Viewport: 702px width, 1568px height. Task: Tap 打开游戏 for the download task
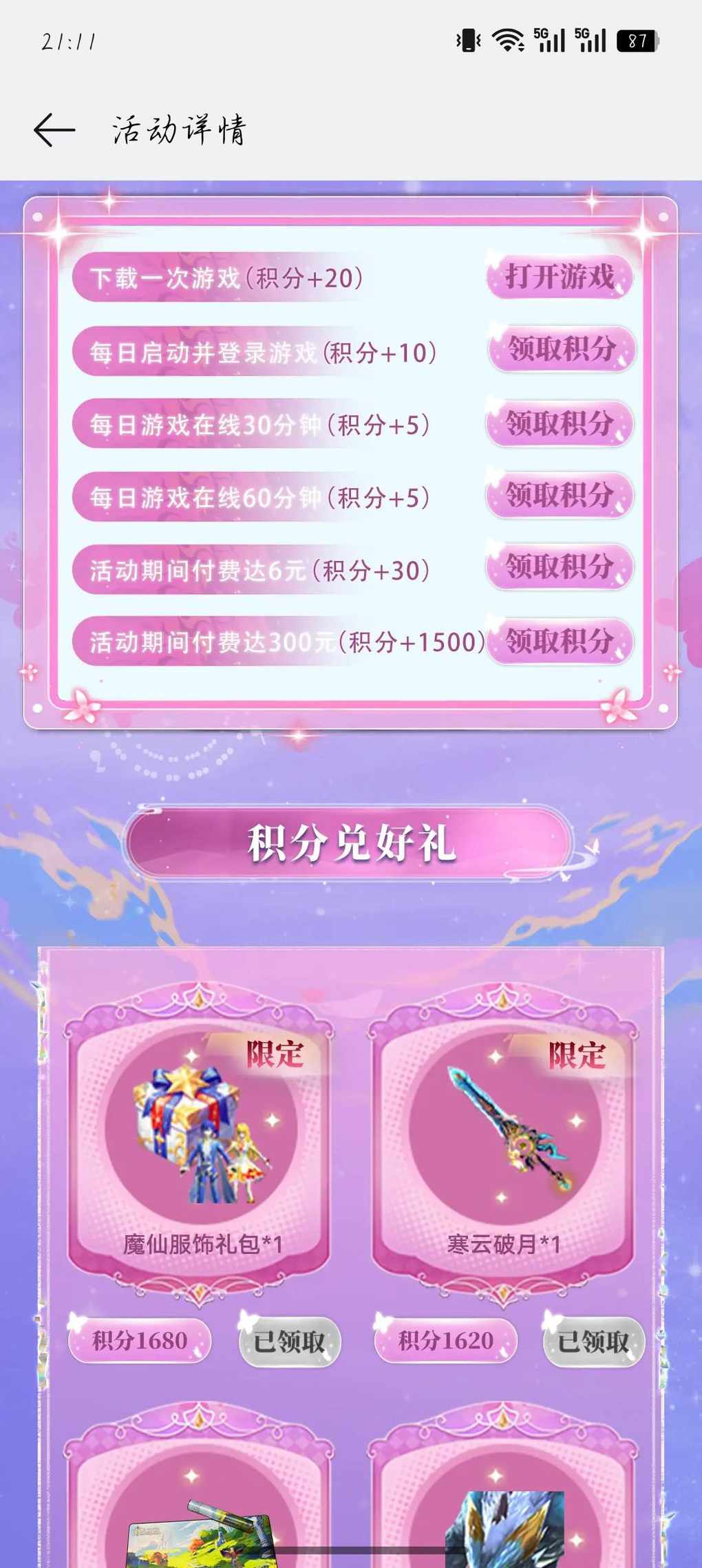(x=560, y=277)
